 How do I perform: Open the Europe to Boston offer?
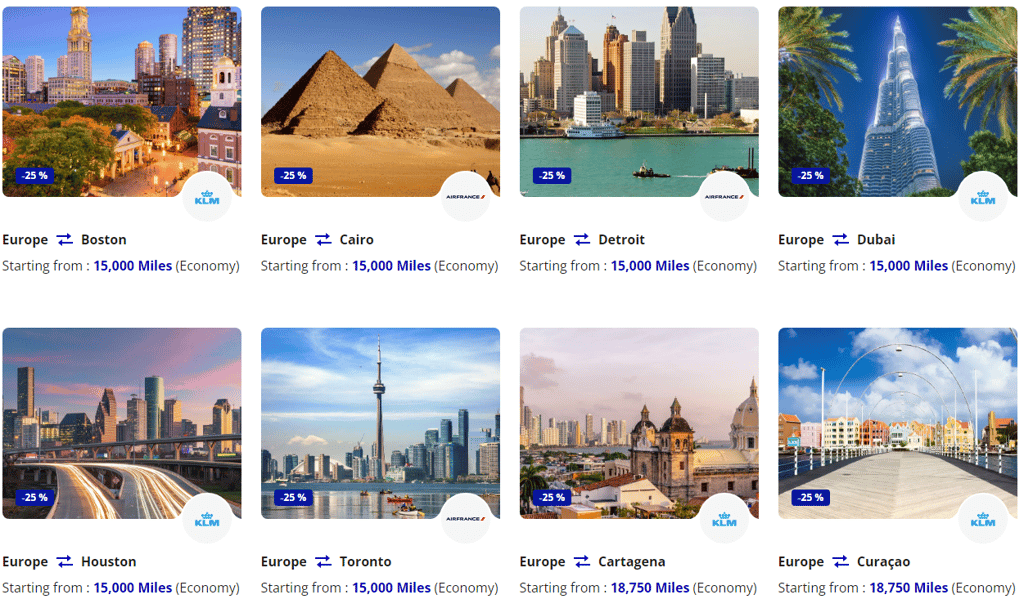pyautogui.click(x=121, y=102)
